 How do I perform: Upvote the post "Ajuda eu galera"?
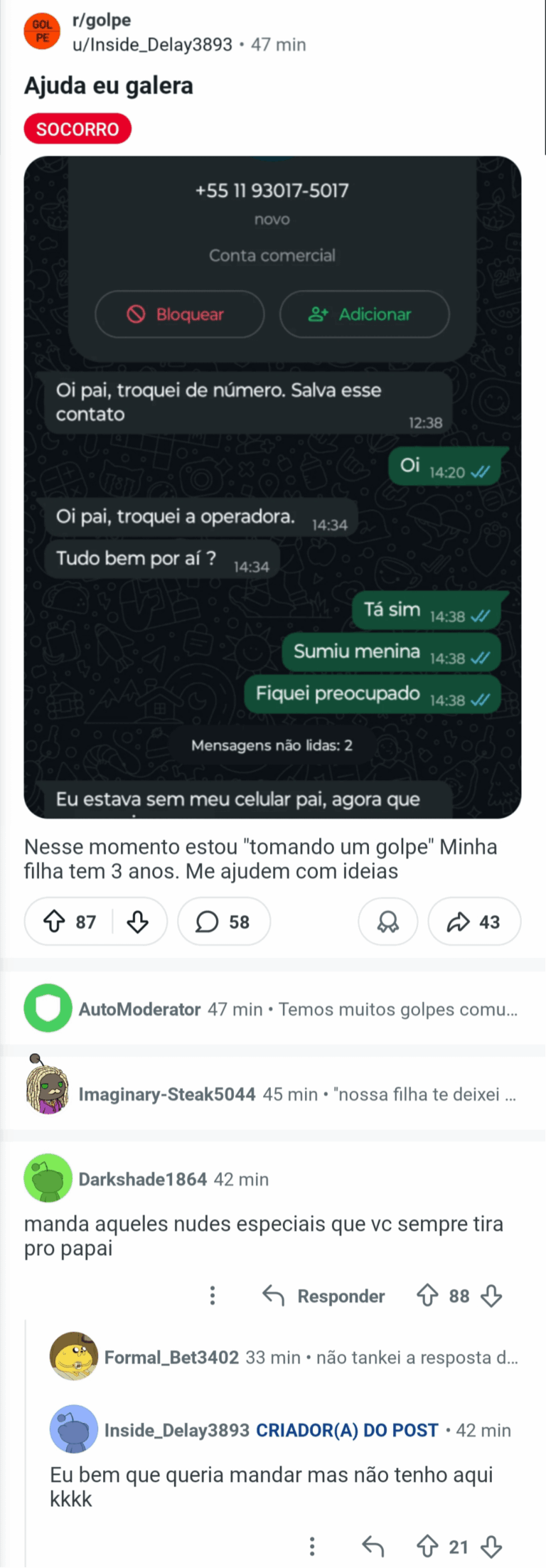coord(55,922)
